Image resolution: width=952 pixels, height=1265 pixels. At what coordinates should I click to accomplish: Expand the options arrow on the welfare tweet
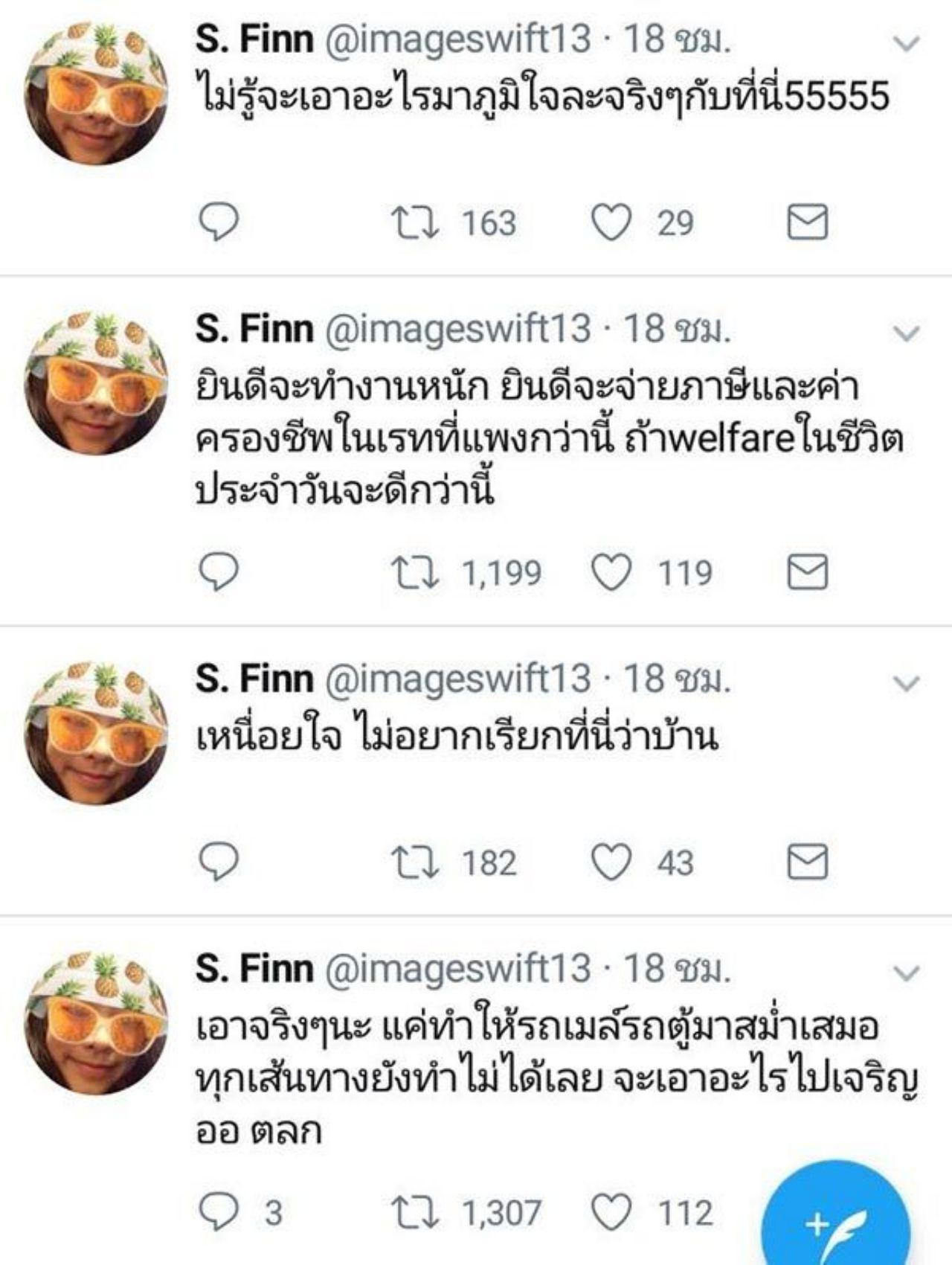click(x=906, y=334)
